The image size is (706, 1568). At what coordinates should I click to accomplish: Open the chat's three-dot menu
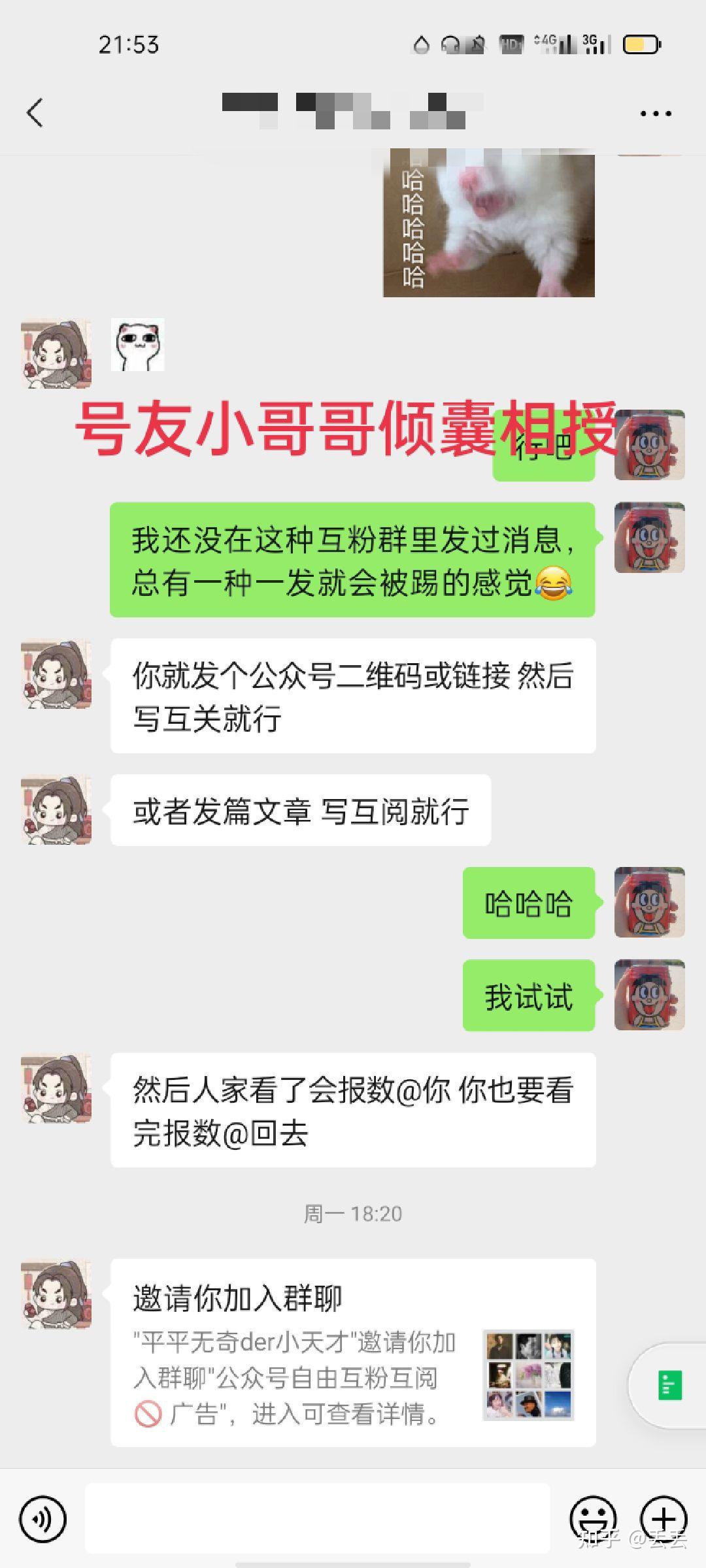tap(655, 113)
